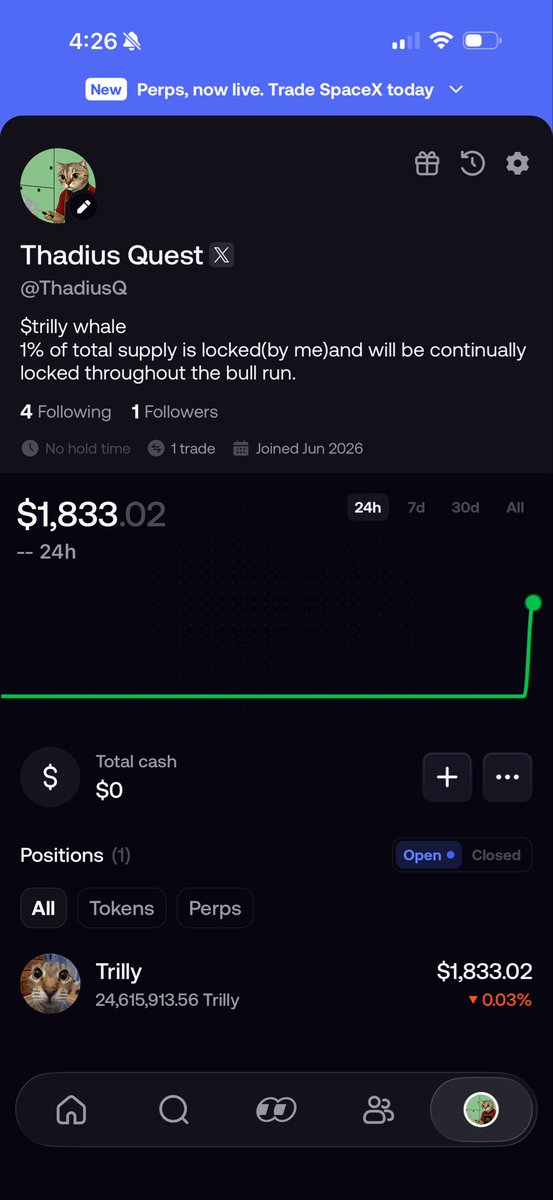View the 4 Following list

66,412
